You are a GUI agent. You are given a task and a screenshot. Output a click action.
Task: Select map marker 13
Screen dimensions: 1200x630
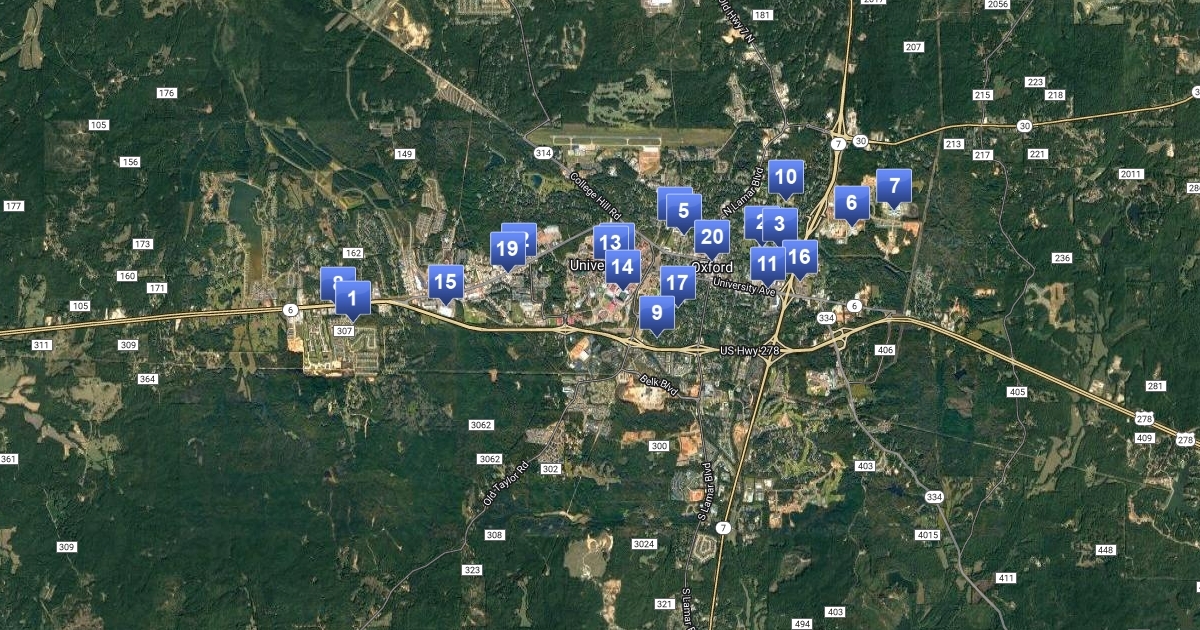tap(610, 243)
